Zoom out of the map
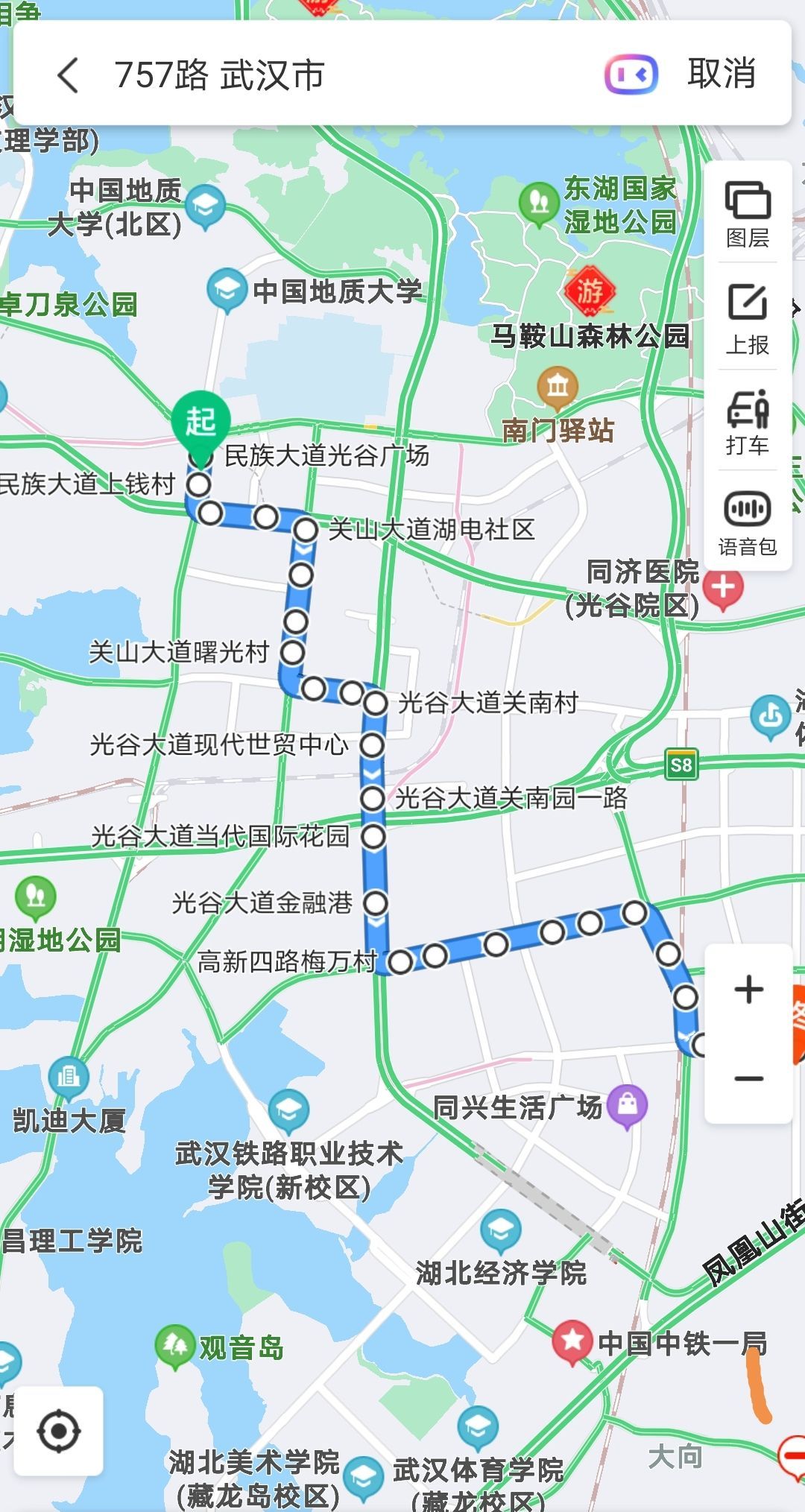The width and height of the screenshot is (805, 1512). coord(748,1078)
